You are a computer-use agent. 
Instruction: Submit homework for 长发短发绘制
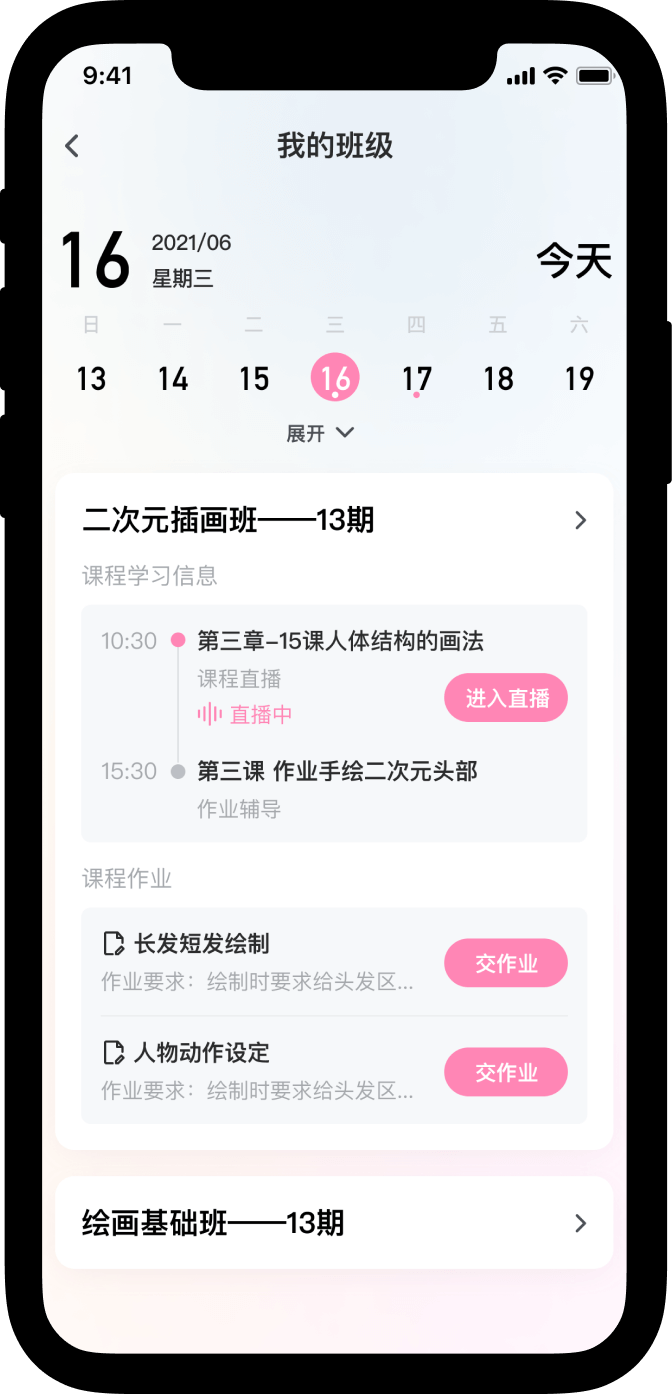[x=506, y=964]
